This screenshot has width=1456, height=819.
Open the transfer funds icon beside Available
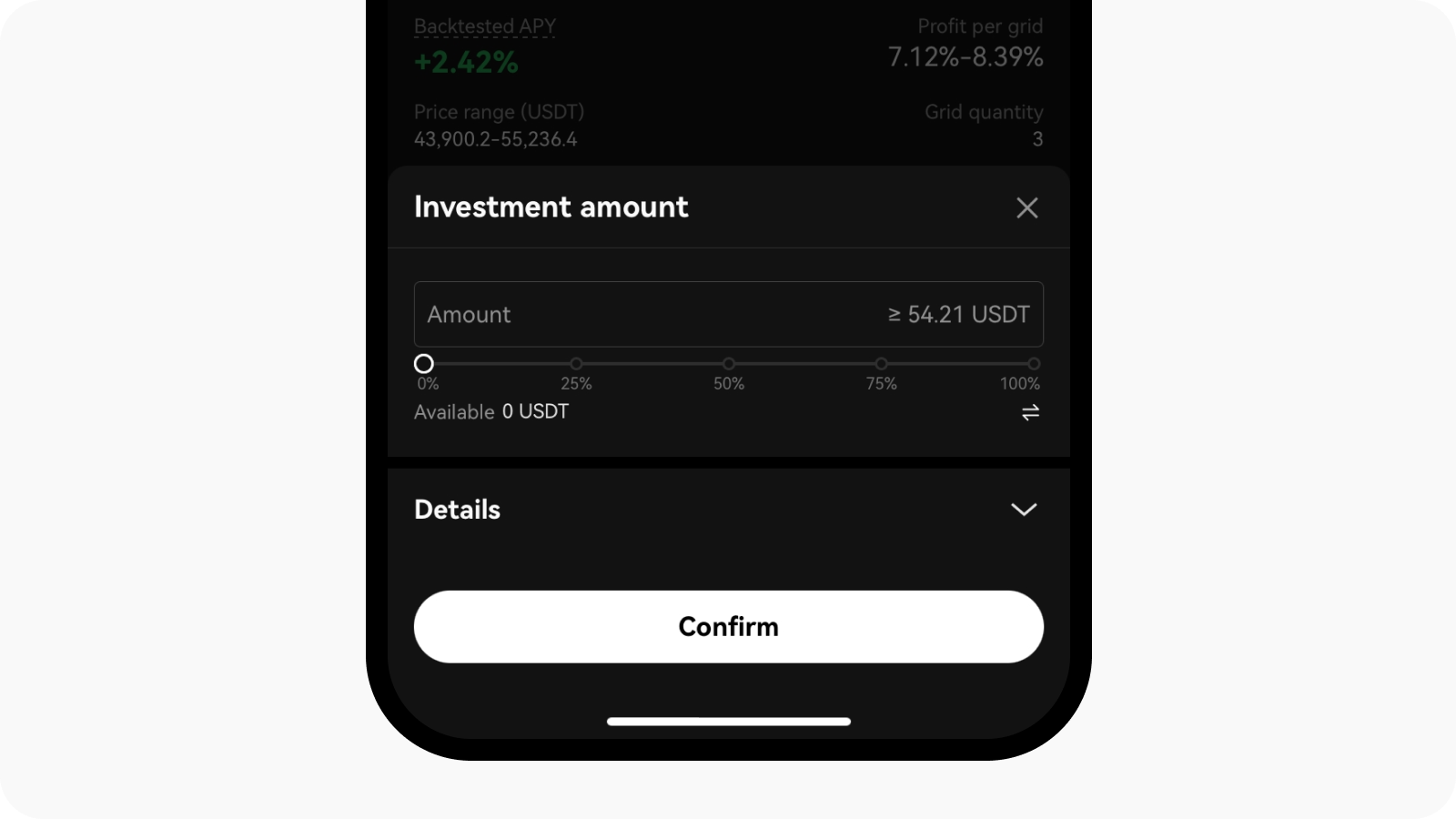pyautogui.click(x=1030, y=413)
